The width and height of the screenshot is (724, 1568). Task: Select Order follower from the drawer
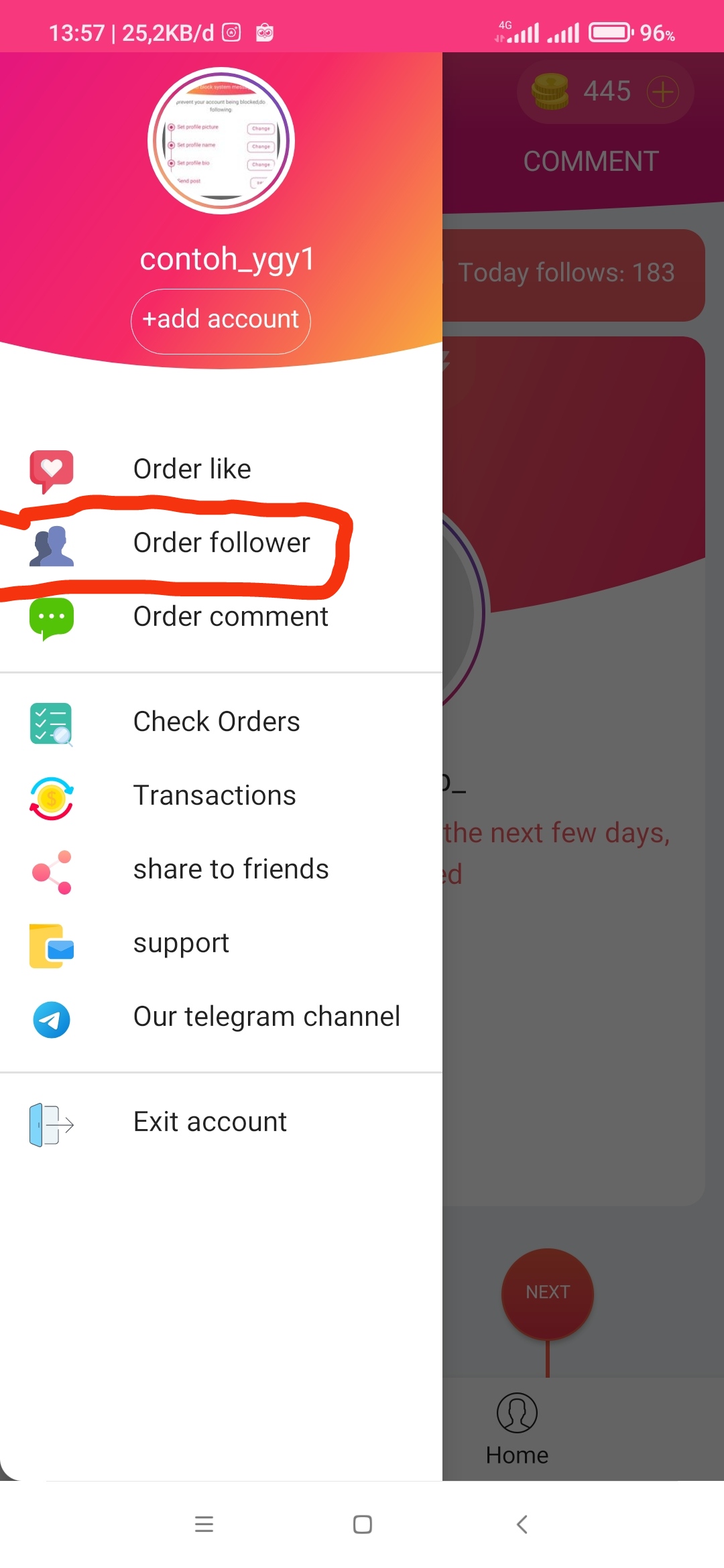click(x=221, y=543)
